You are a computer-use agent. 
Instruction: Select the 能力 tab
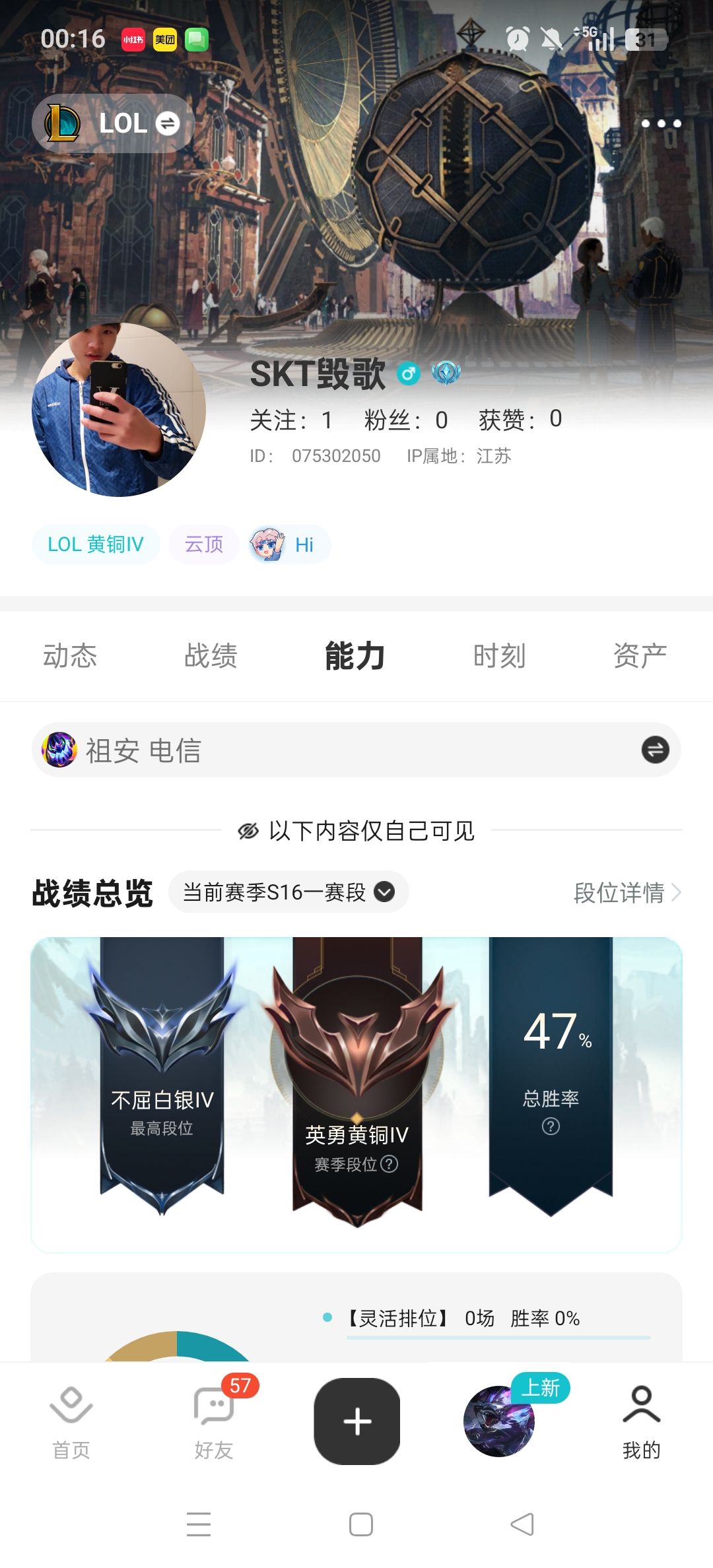tap(355, 656)
